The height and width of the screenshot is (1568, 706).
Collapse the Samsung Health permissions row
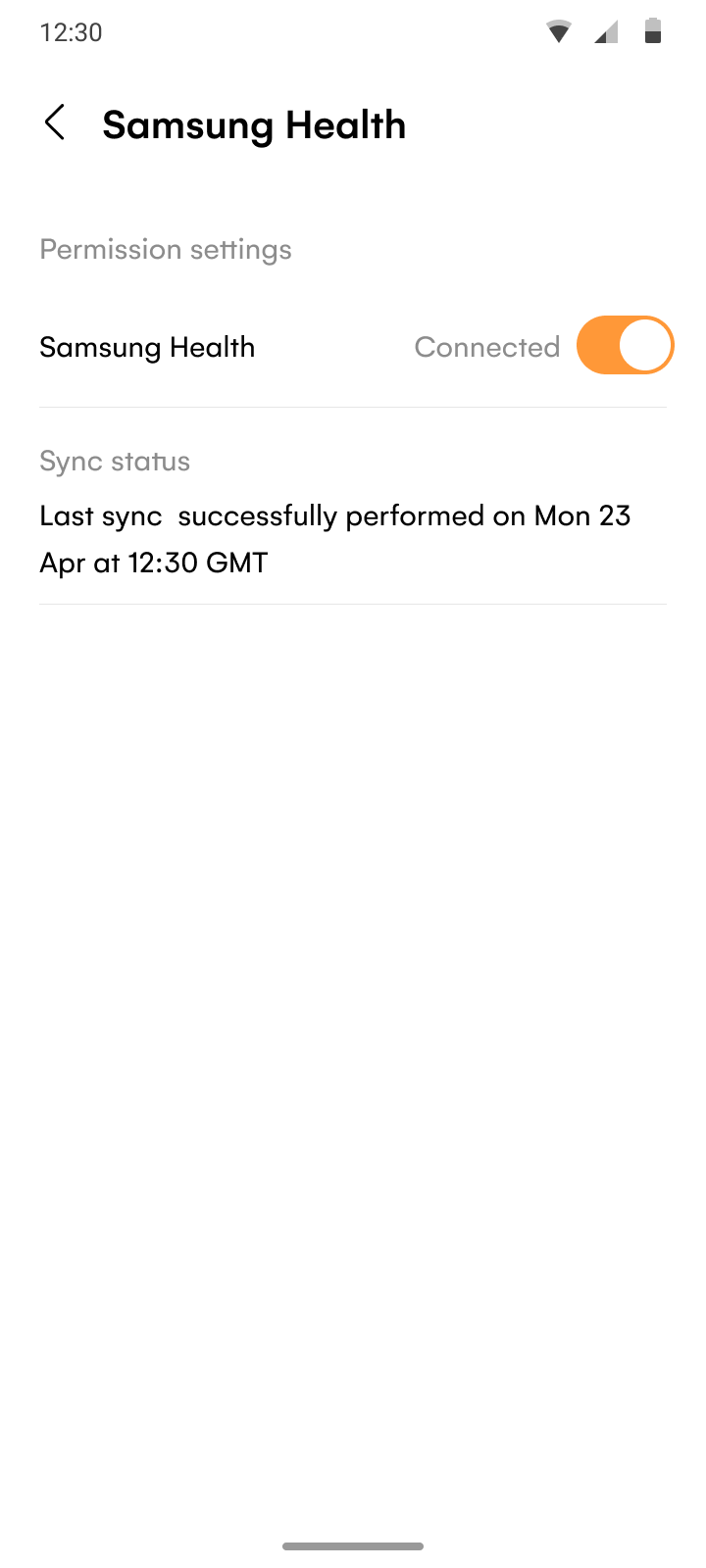pyautogui.click(x=147, y=347)
